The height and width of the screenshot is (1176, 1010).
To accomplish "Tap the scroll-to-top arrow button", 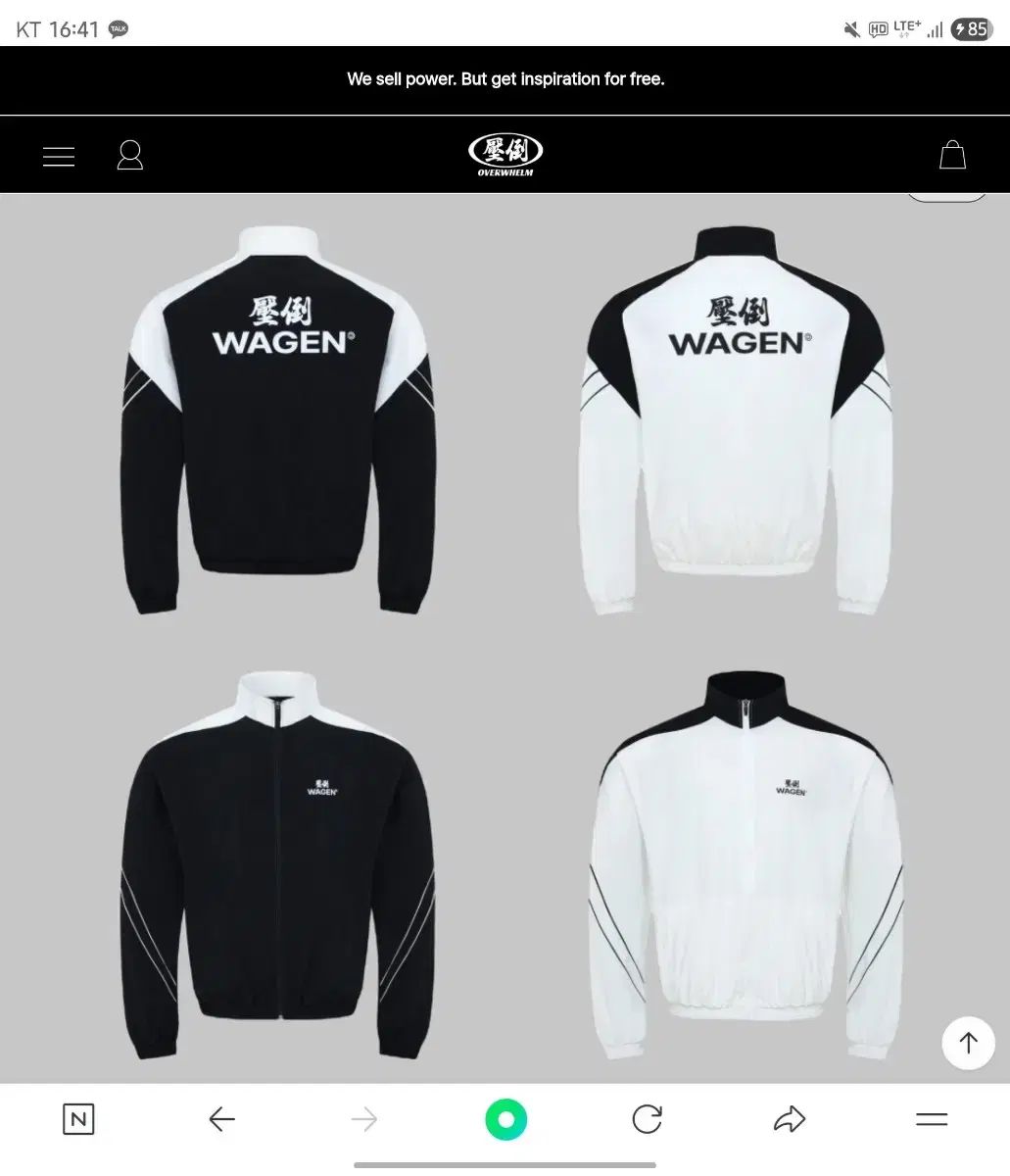I will (x=968, y=1043).
